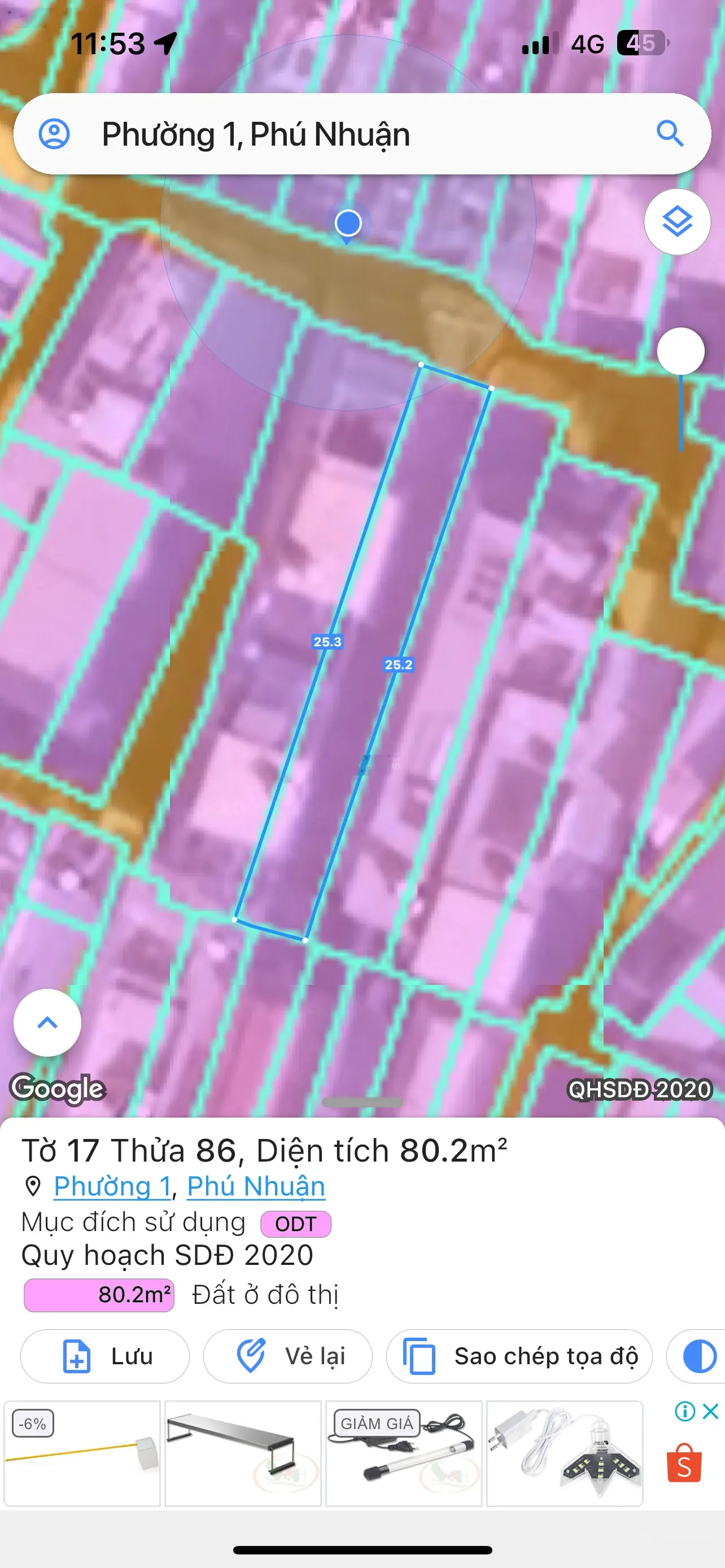The width and height of the screenshot is (725, 1568).
Task: Copy coordinates with Sao chép tọa độ
Action: coord(519,1356)
